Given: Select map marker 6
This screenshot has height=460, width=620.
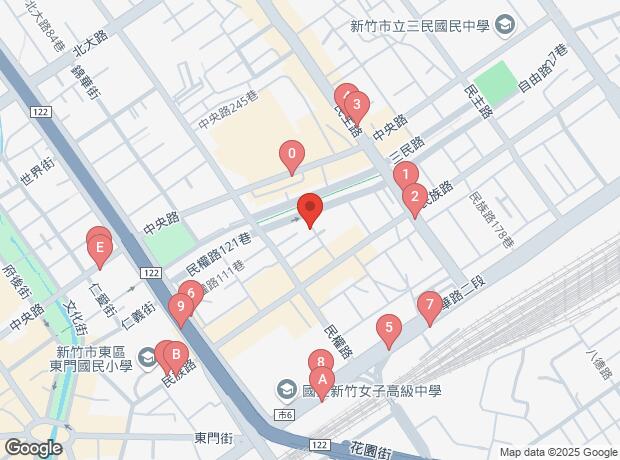Looking at the screenshot, I should tap(190, 294).
